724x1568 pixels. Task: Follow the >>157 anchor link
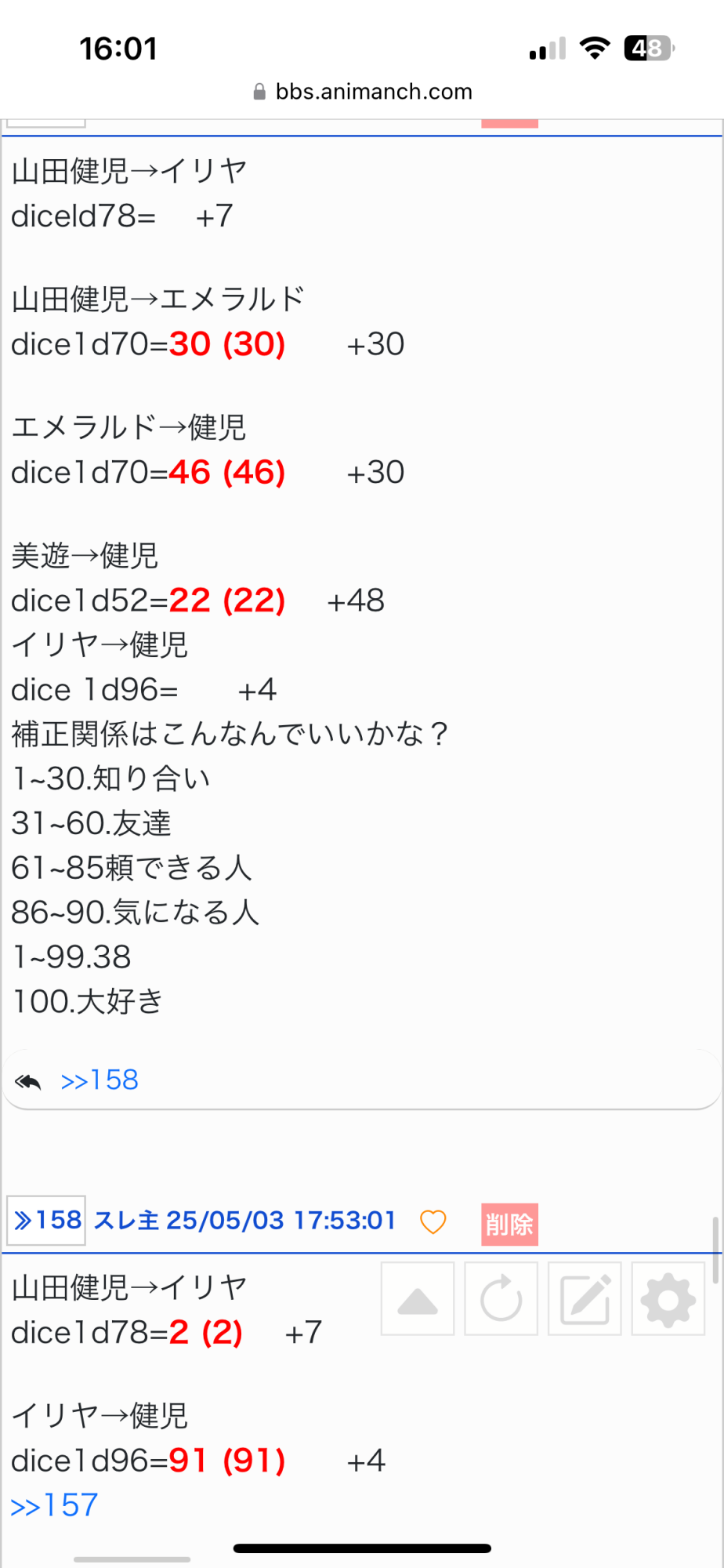pyautogui.click(x=54, y=1505)
